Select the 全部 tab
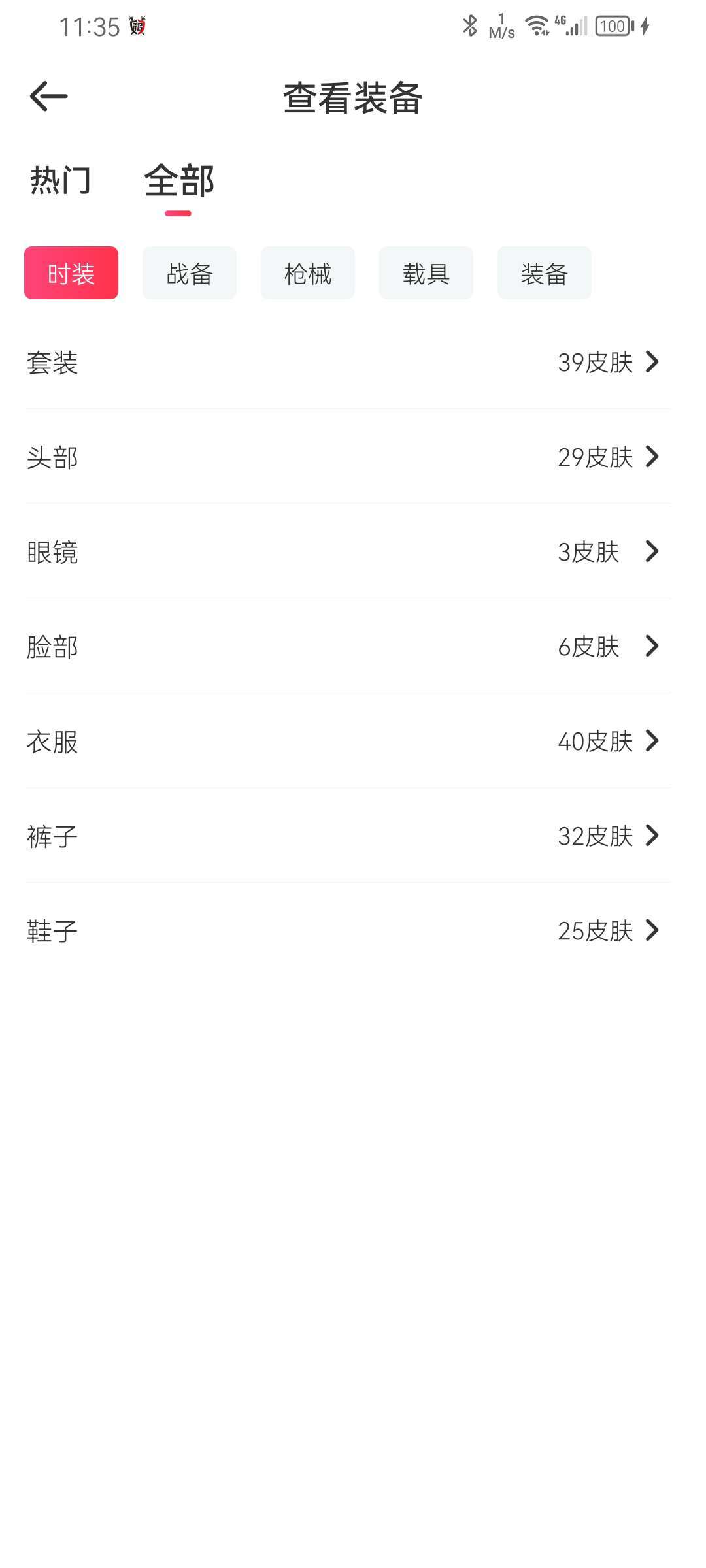 [x=179, y=180]
